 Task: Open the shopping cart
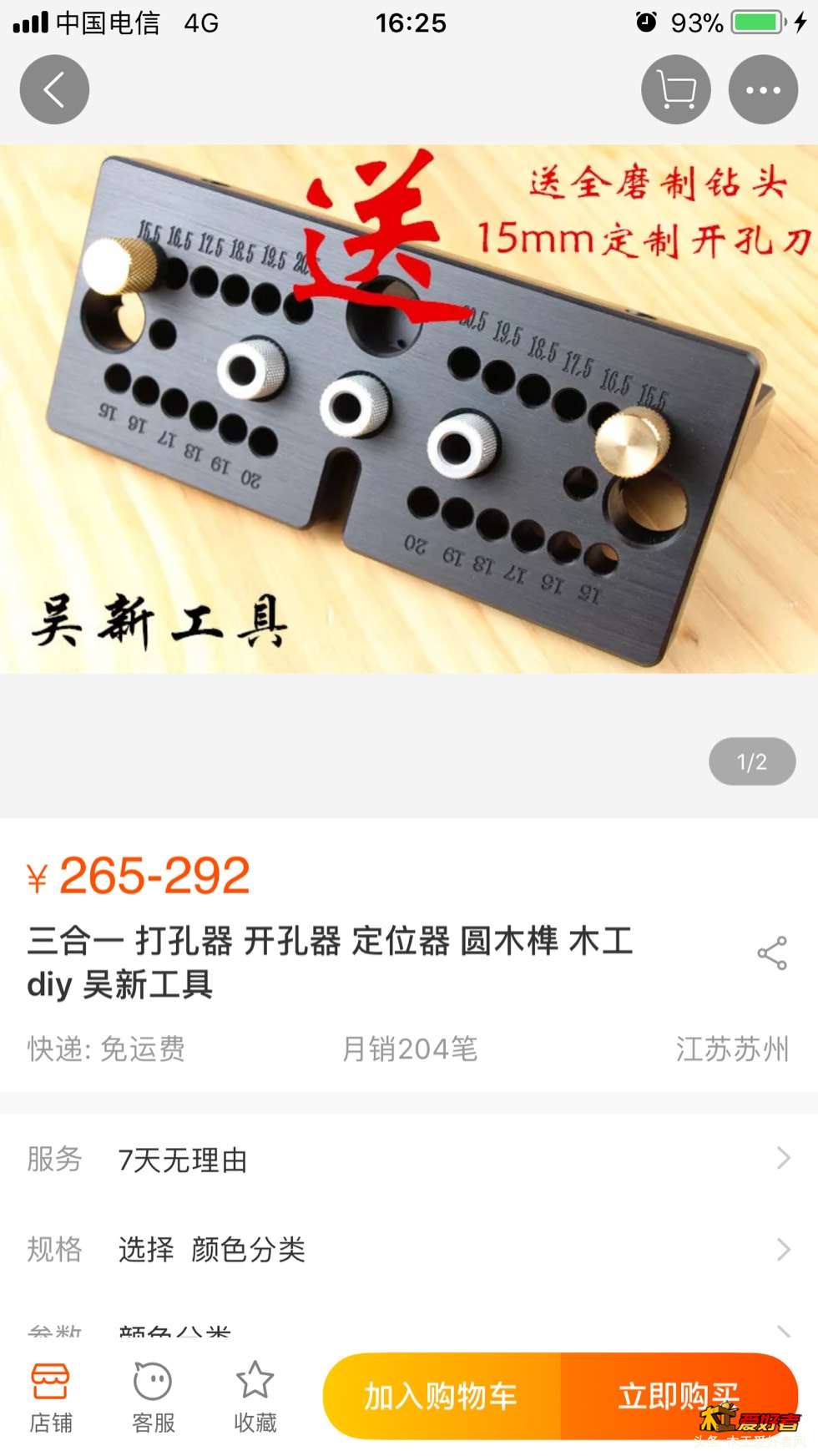pos(675,90)
